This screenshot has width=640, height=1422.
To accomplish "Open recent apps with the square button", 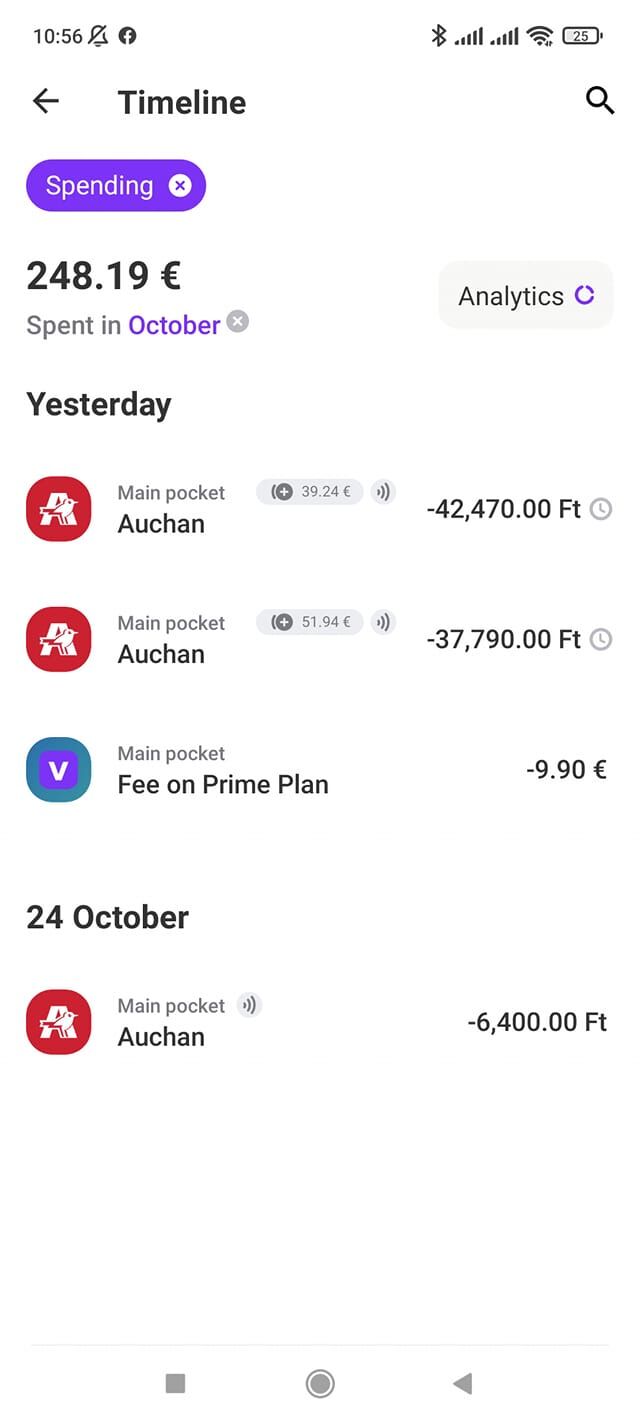I will (175, 1383).
